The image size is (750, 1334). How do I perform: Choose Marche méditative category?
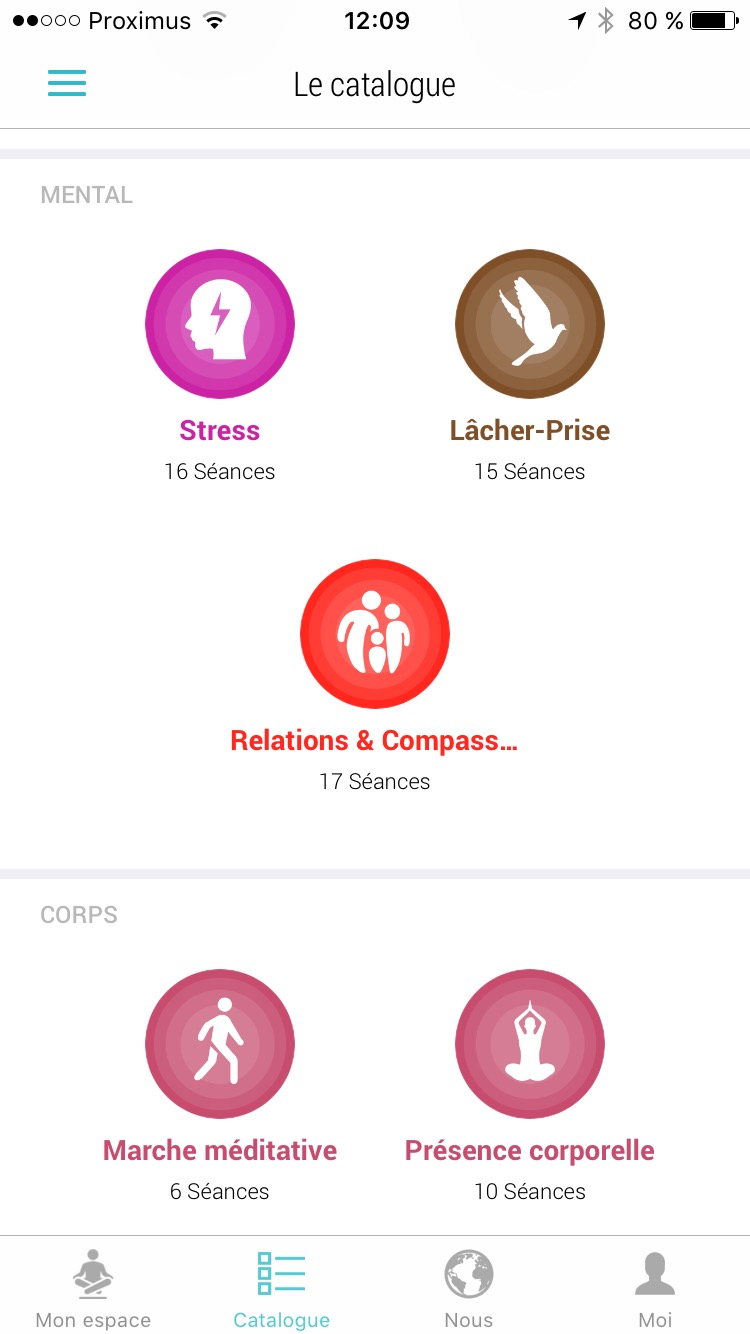tap(220, 1044)
